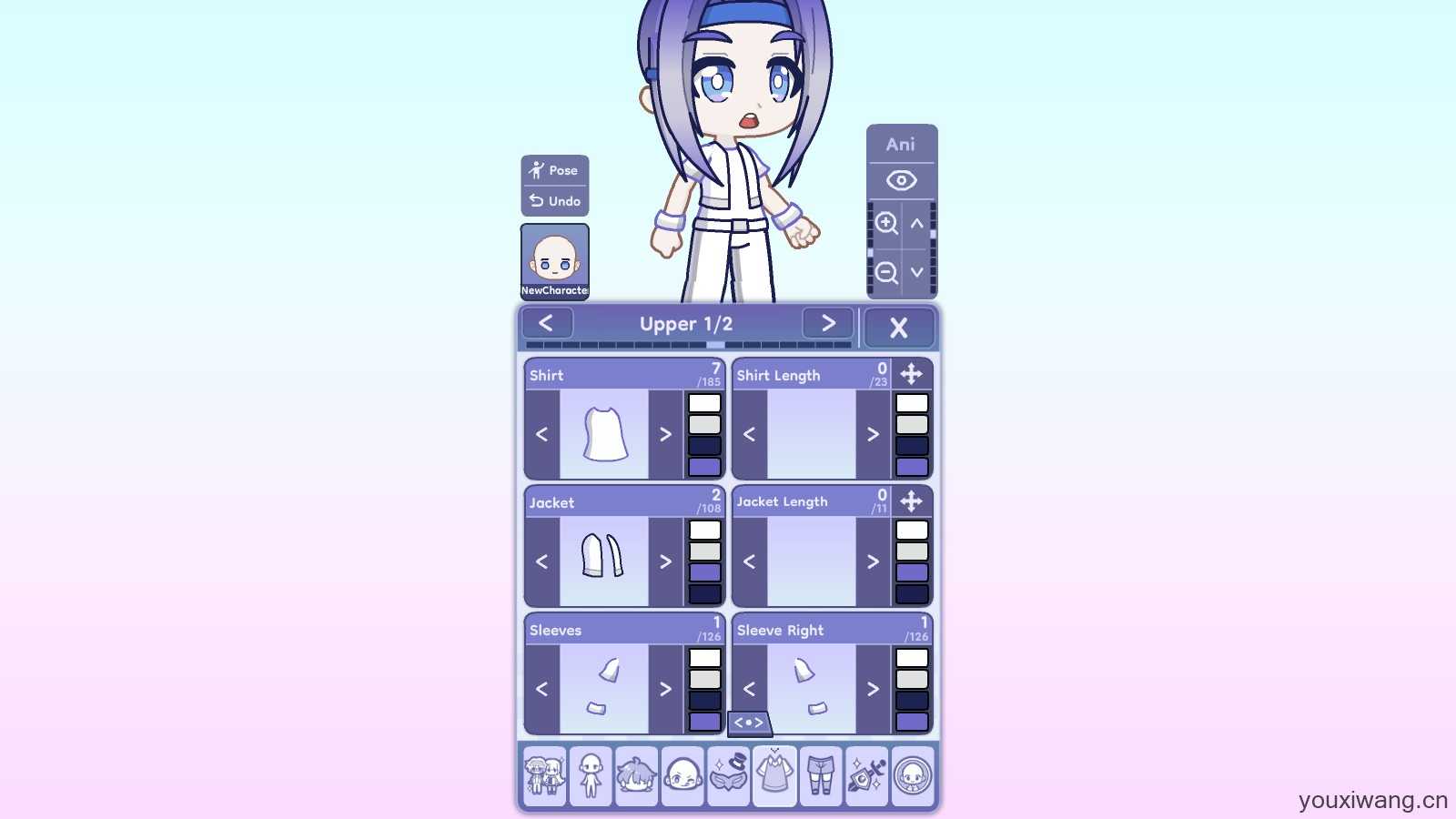Switch to the previous Jacket style
Screen dimensions: 1456x819
(x=542, y=561)
